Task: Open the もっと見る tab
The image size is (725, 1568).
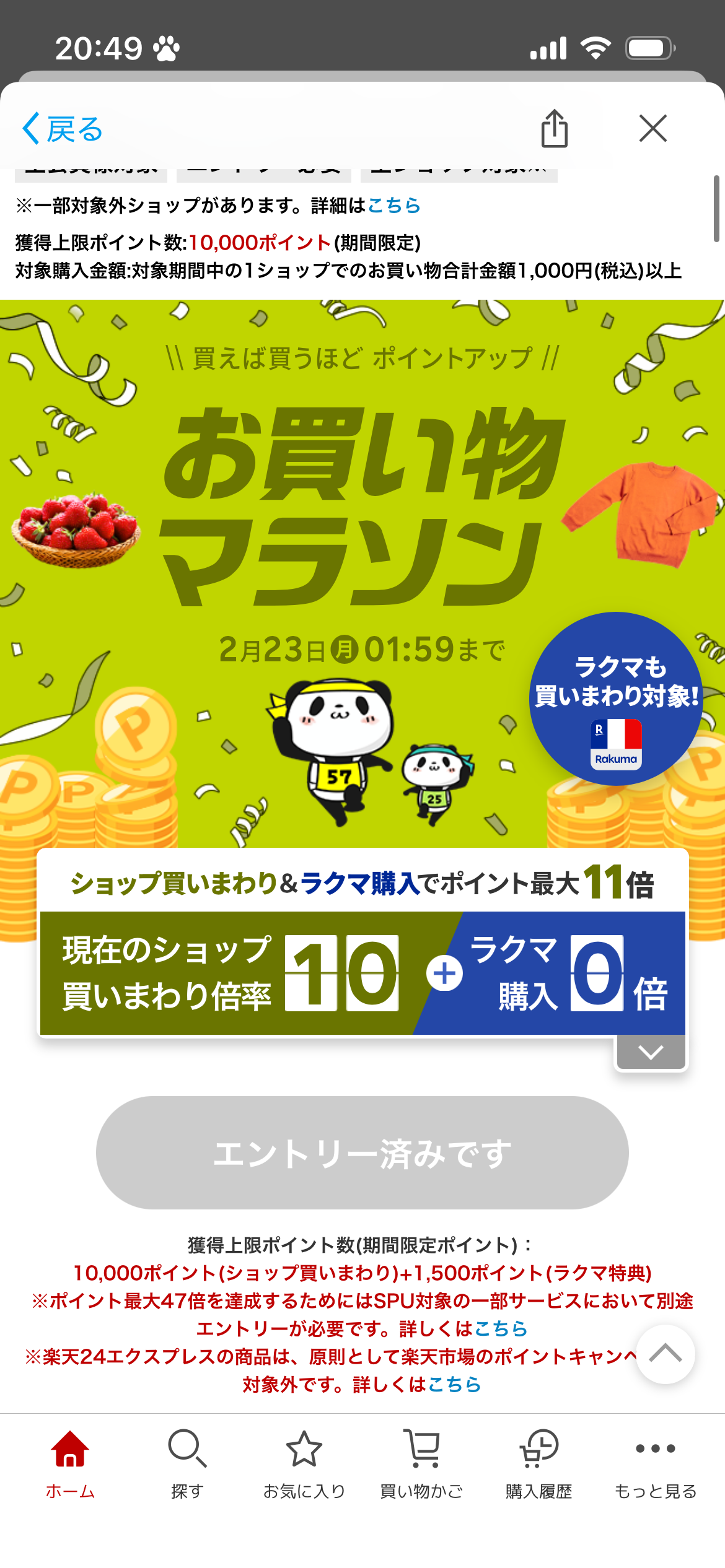Action: tap(656, 1464)
